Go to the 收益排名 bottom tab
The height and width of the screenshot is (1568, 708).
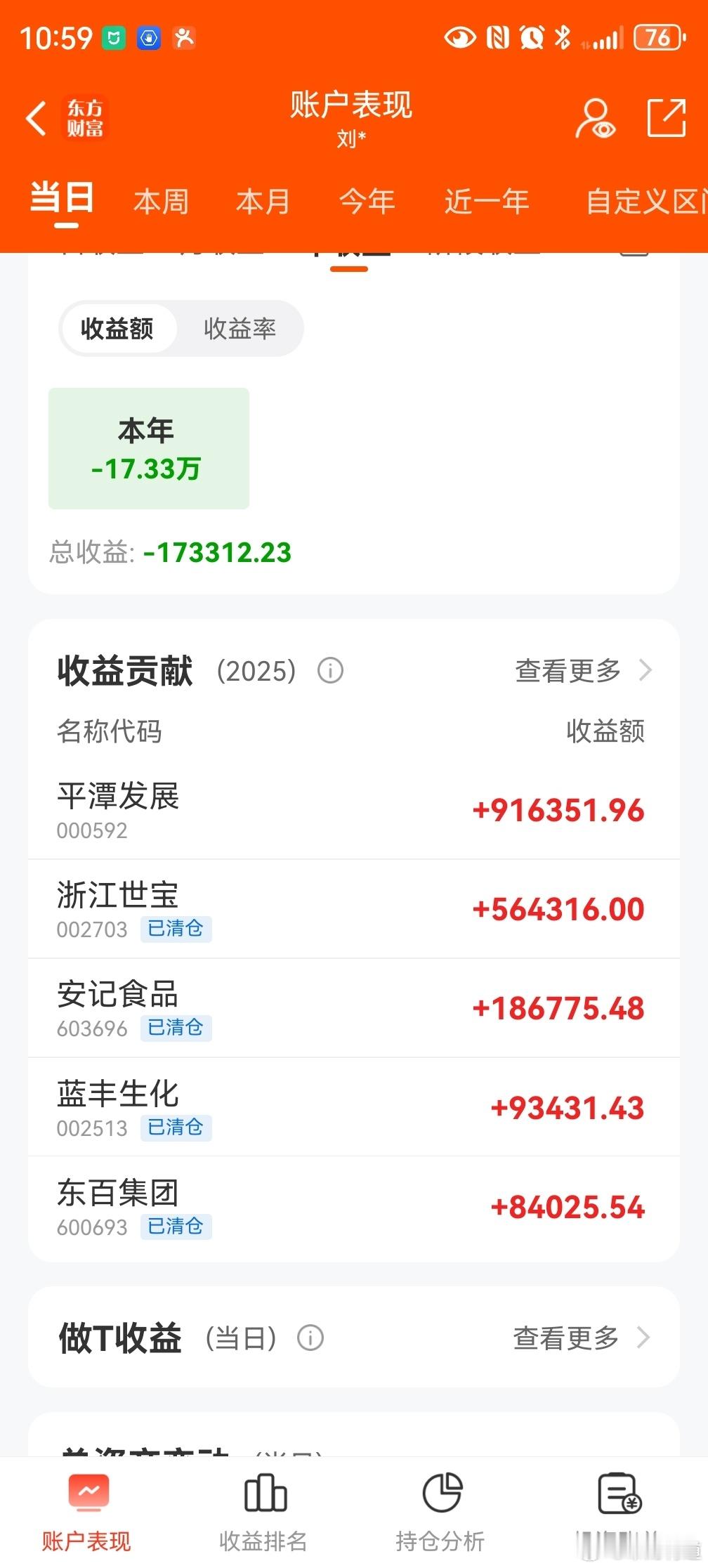(264, 1512)
